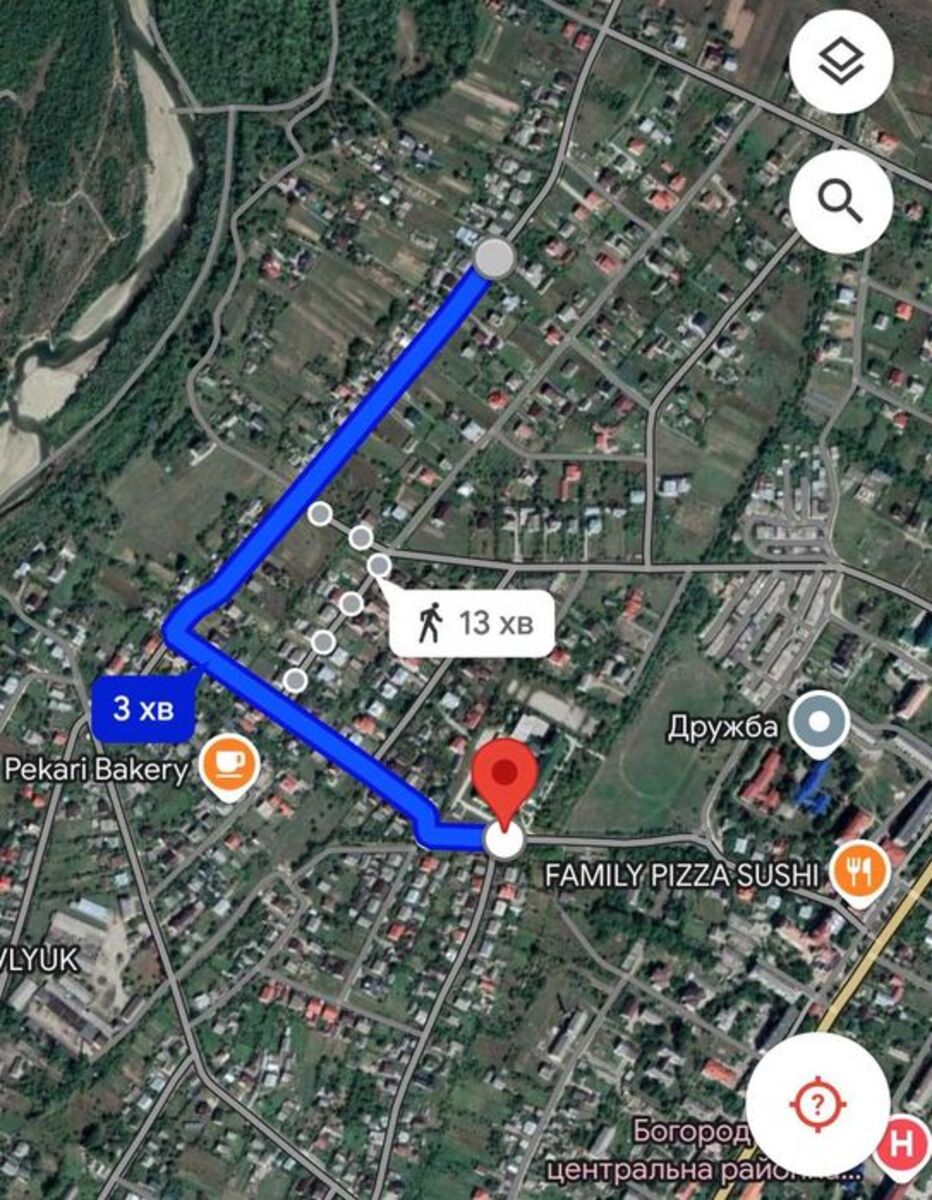Open the map layers selector

click(x=840, y=62)
